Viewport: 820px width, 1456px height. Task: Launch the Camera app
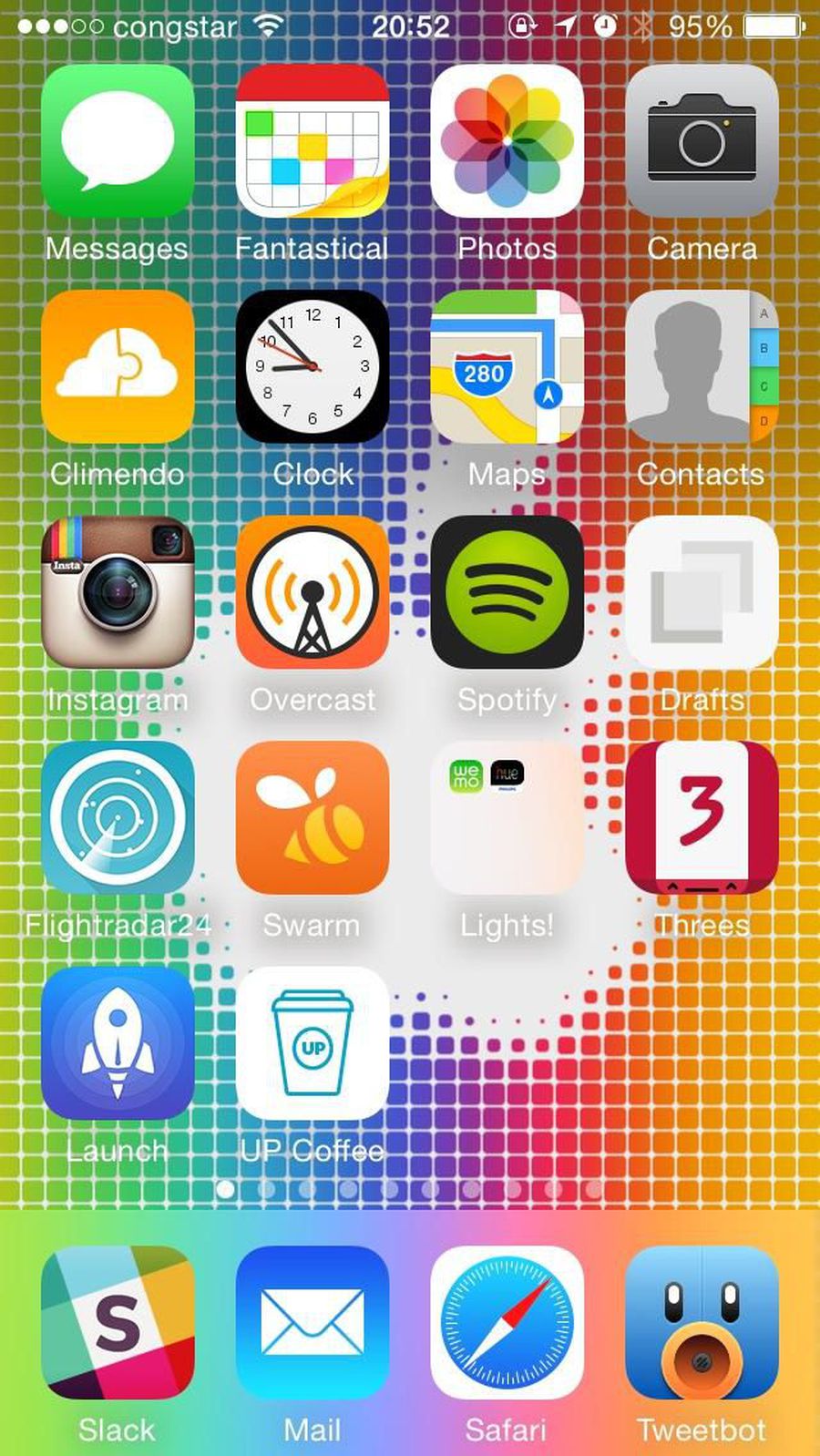(702, 141)
